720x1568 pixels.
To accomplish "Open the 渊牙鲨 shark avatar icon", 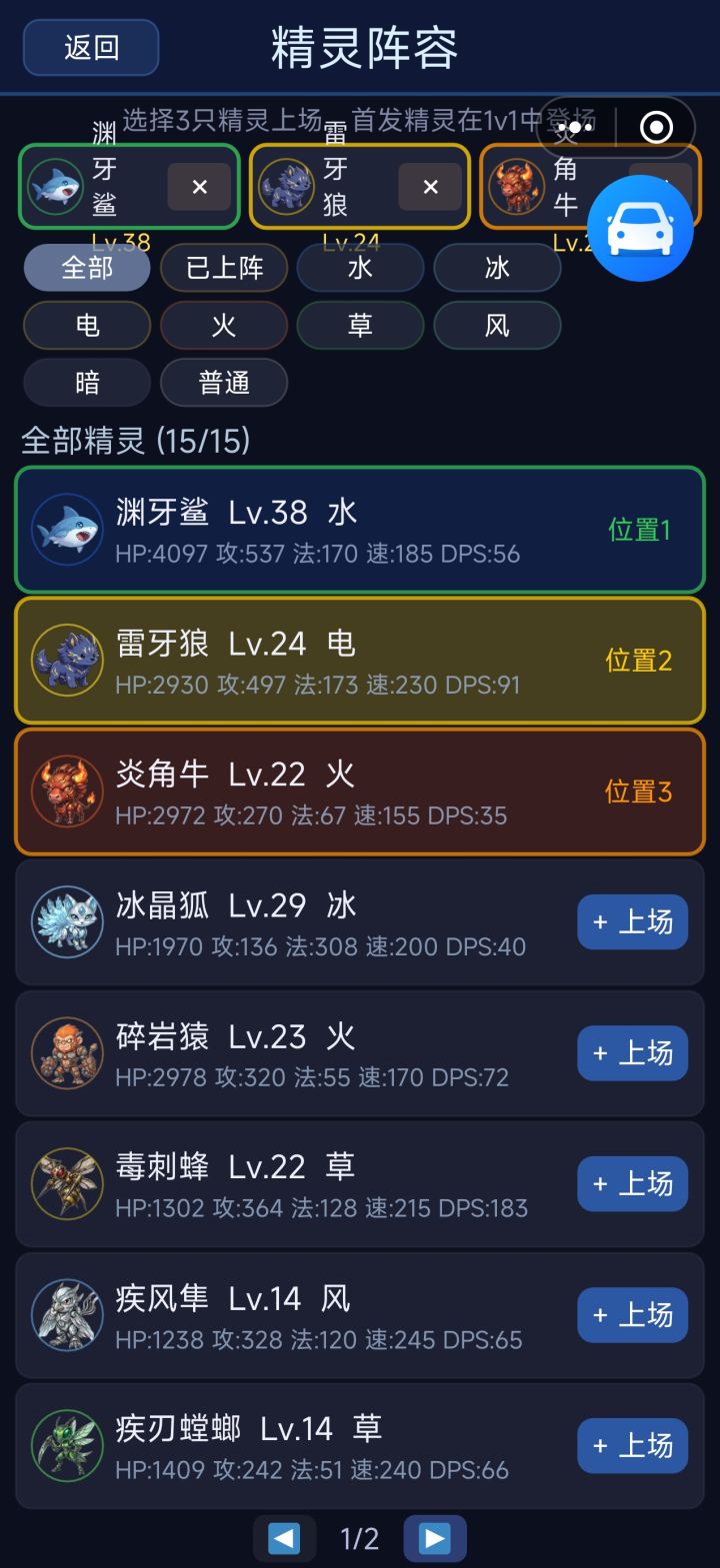I will click(67, 531).
